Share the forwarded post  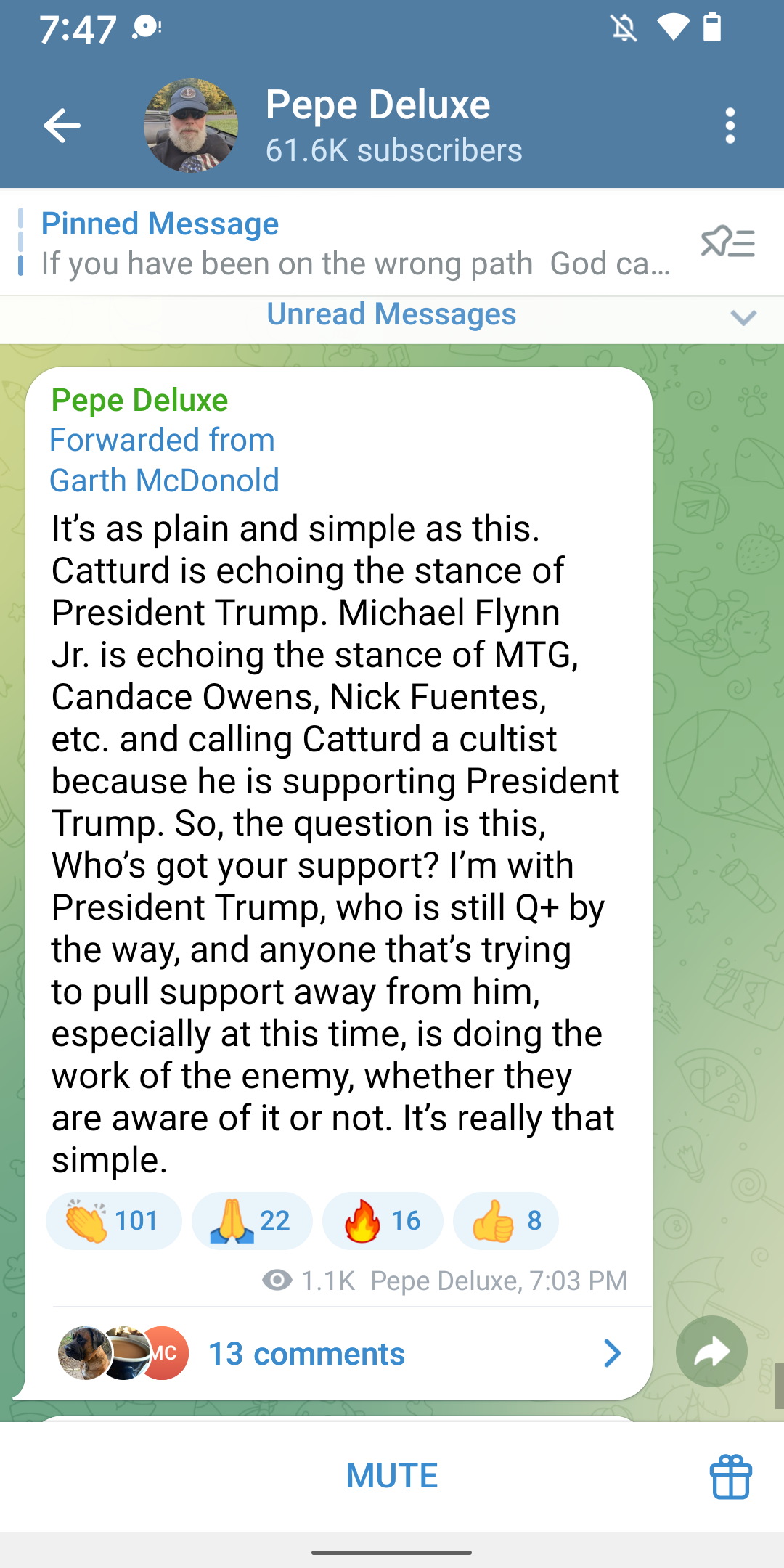tap(711, 1352)
